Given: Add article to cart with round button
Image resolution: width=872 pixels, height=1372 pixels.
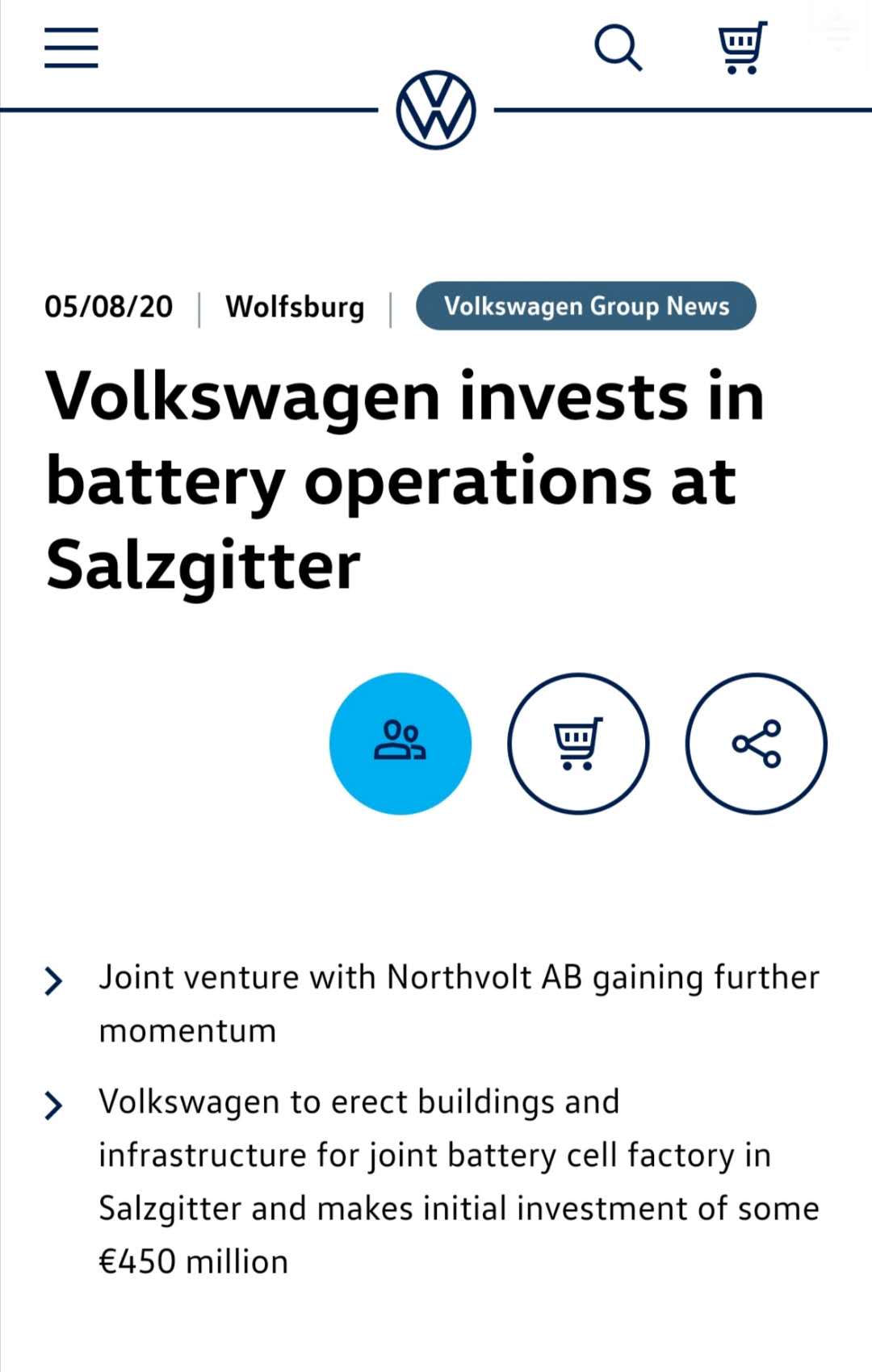Looking at the screenshot, I should [x=578, y=743].
